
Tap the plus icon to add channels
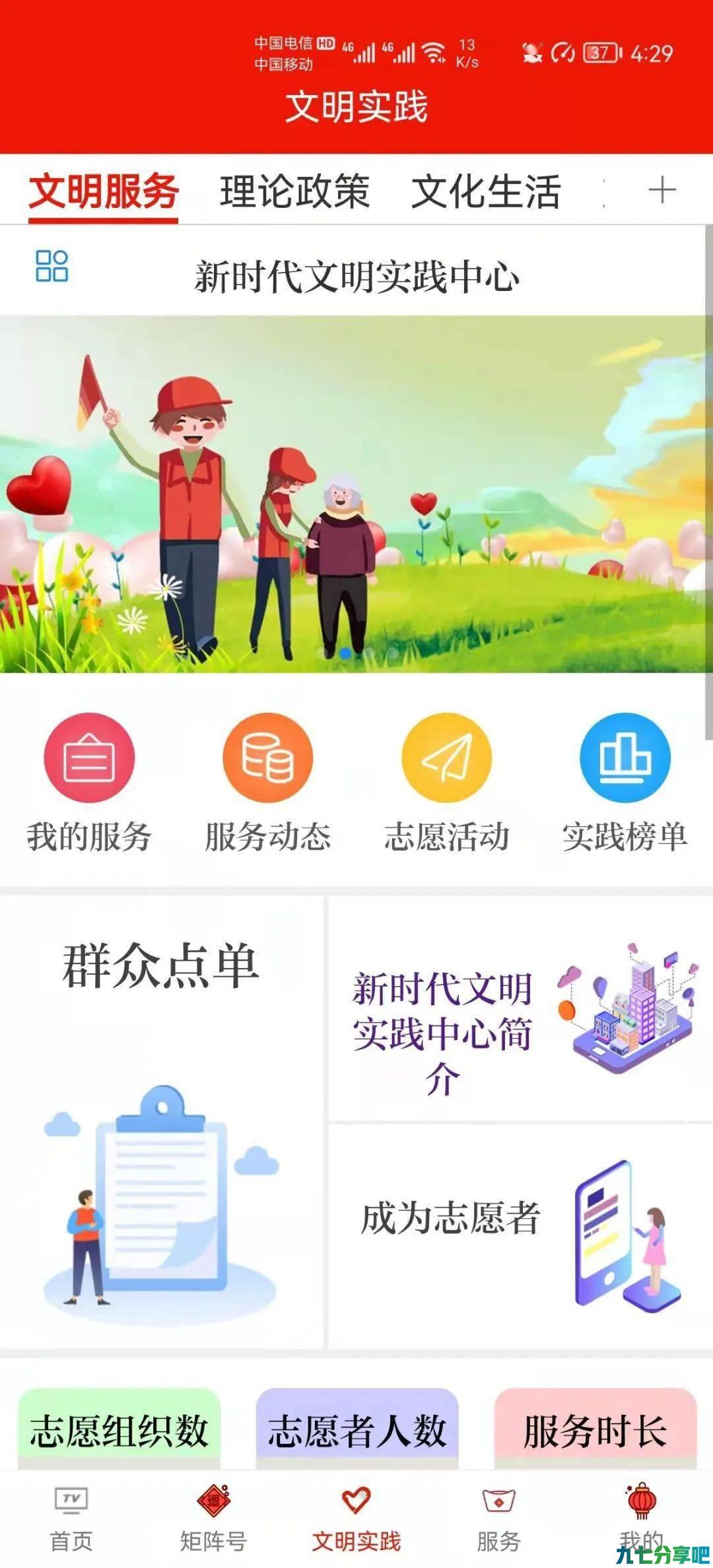[x=662, y=191]
